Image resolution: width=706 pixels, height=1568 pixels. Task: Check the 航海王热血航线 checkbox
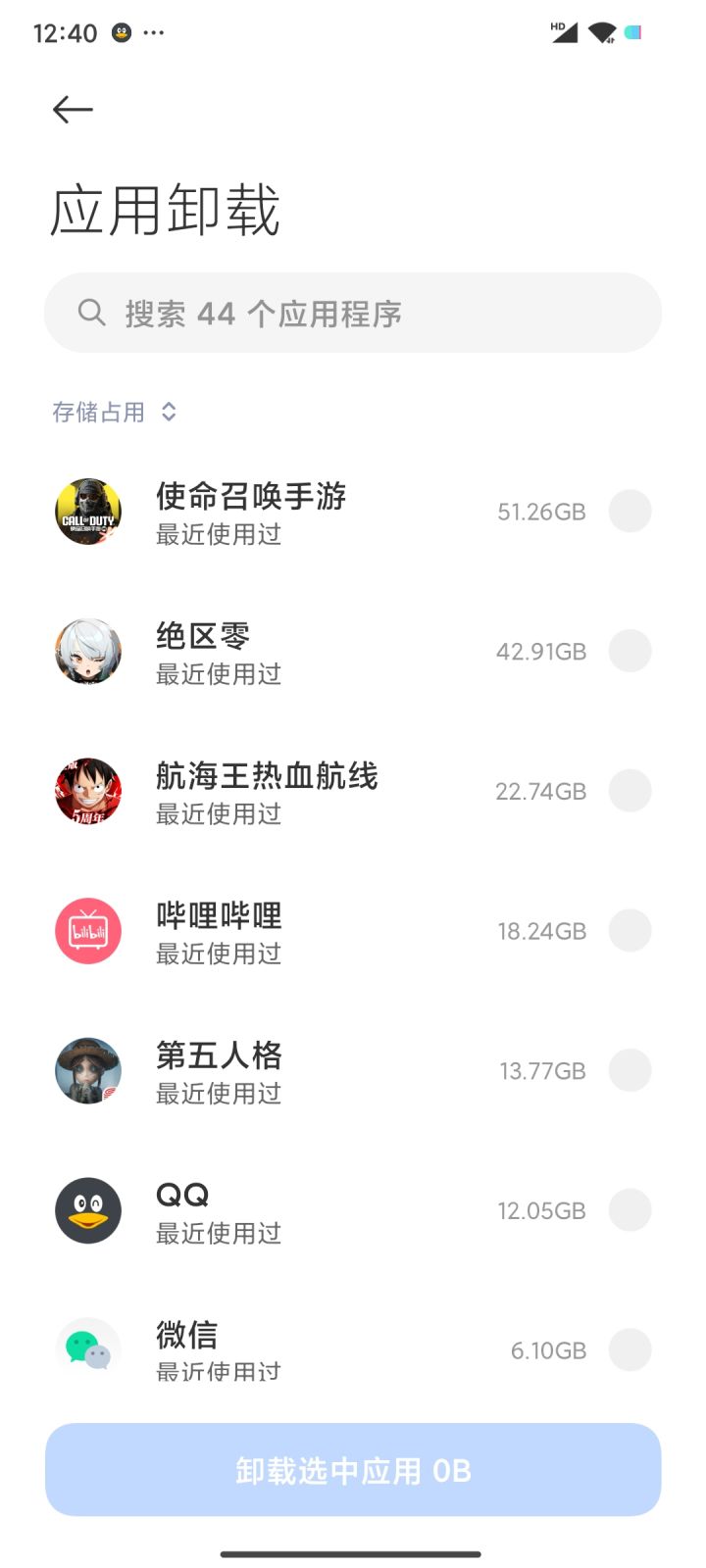pos(630,791)
